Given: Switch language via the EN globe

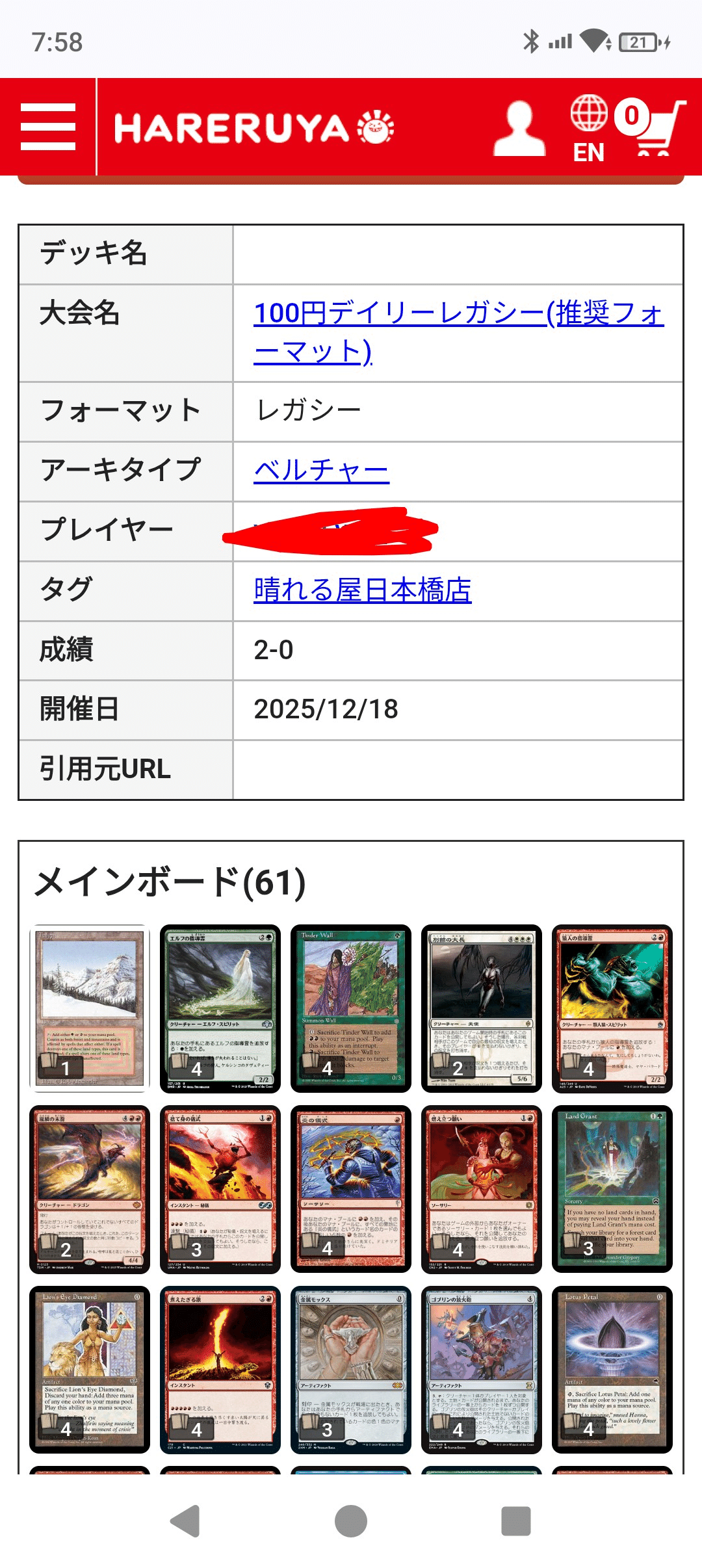Looking at the screenshot, I should click(589, 128).
